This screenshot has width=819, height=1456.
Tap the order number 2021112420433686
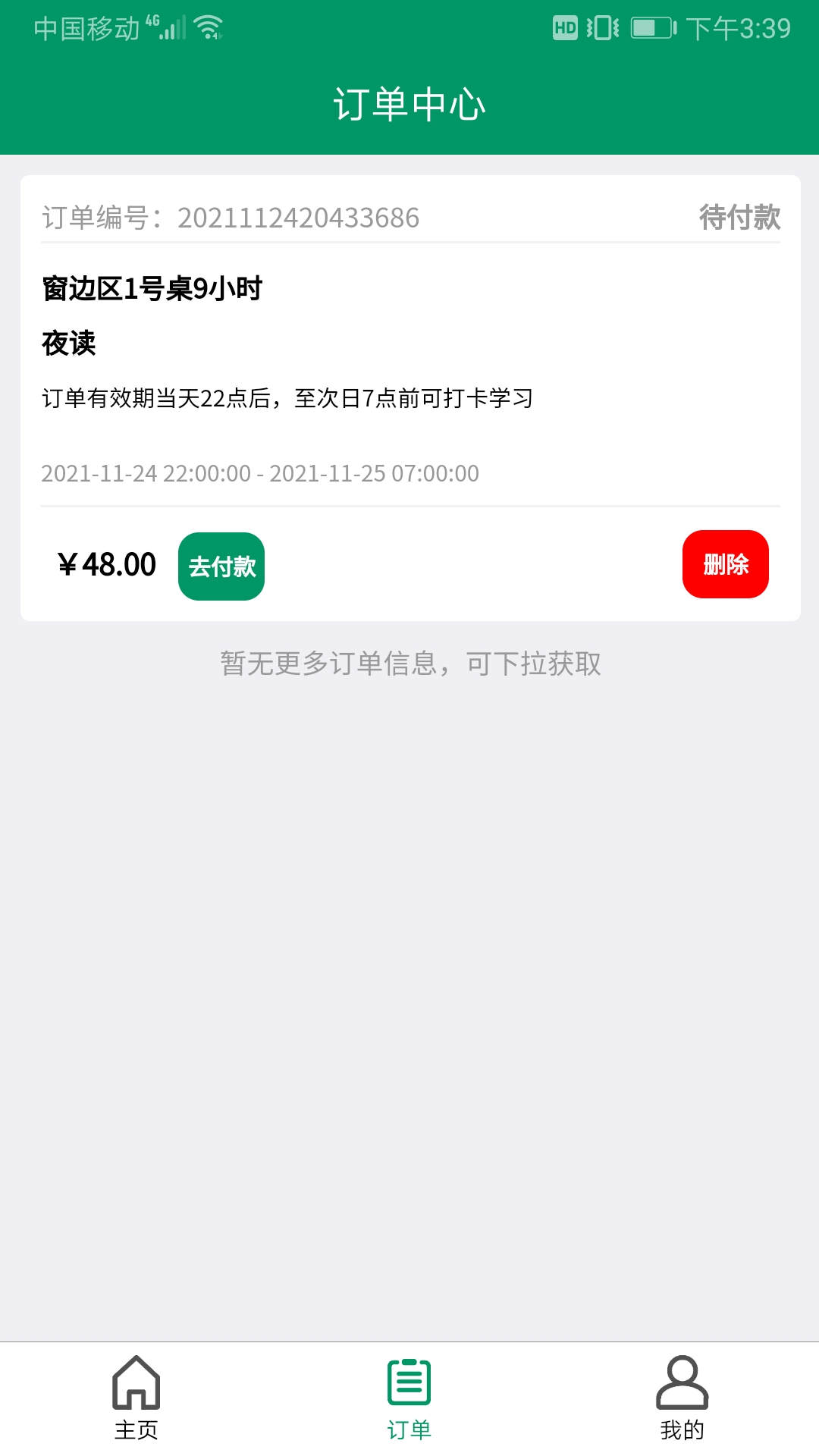[x=294, y=219]
